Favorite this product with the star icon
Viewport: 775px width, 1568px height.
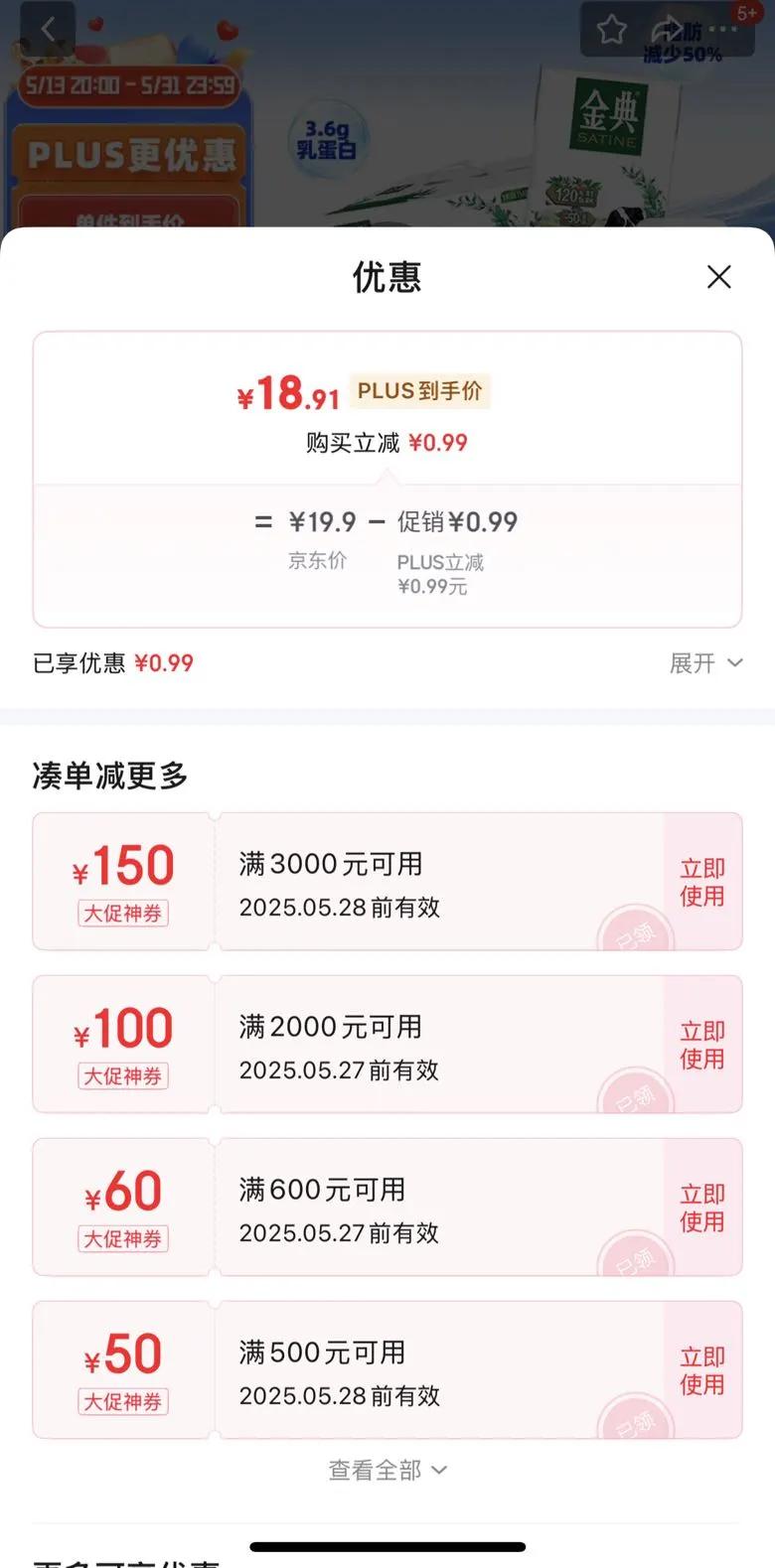tap(612, 30)
